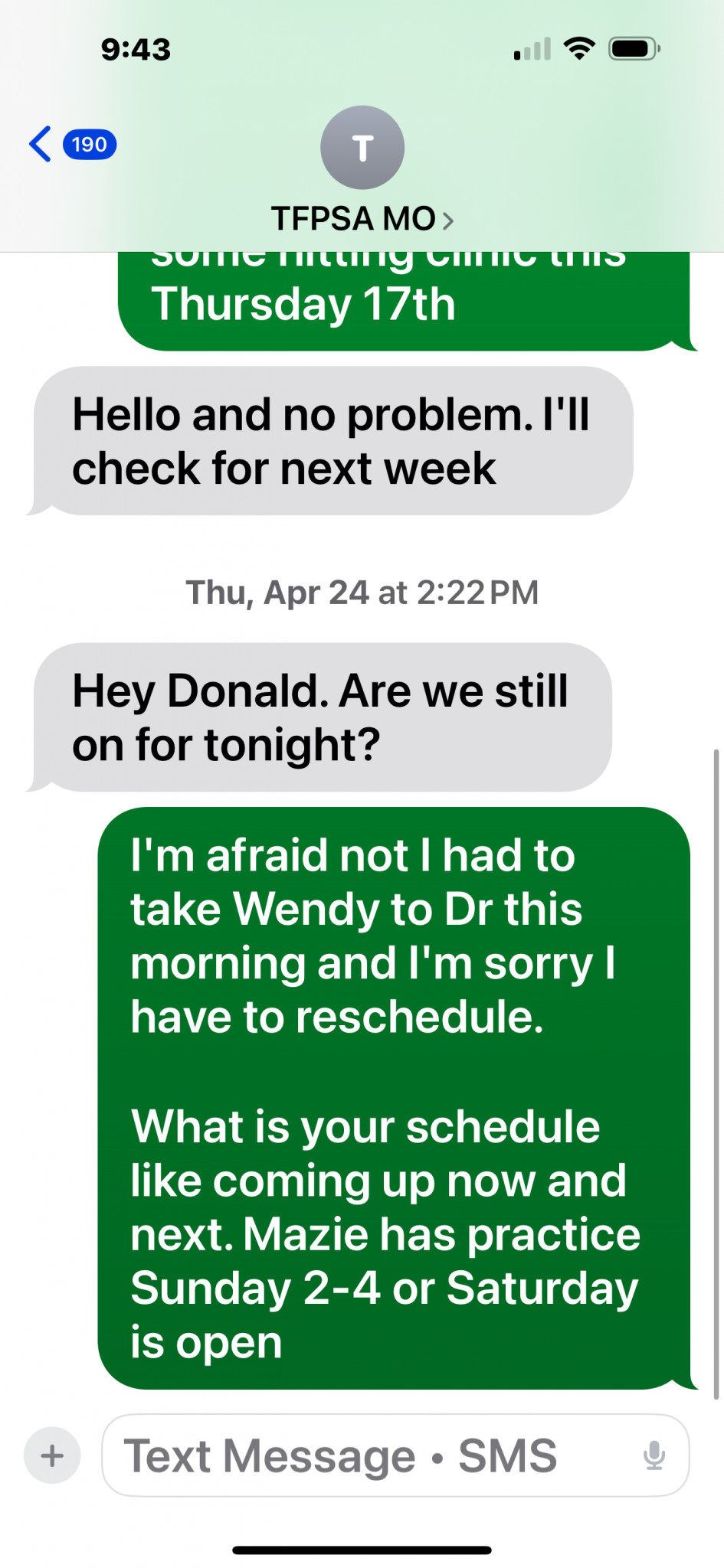The width and height of the screenshot is (724, 1568).
Task: Start voice dictation with the microphone
Action: pyautogui.click(x=654, y=1455)
